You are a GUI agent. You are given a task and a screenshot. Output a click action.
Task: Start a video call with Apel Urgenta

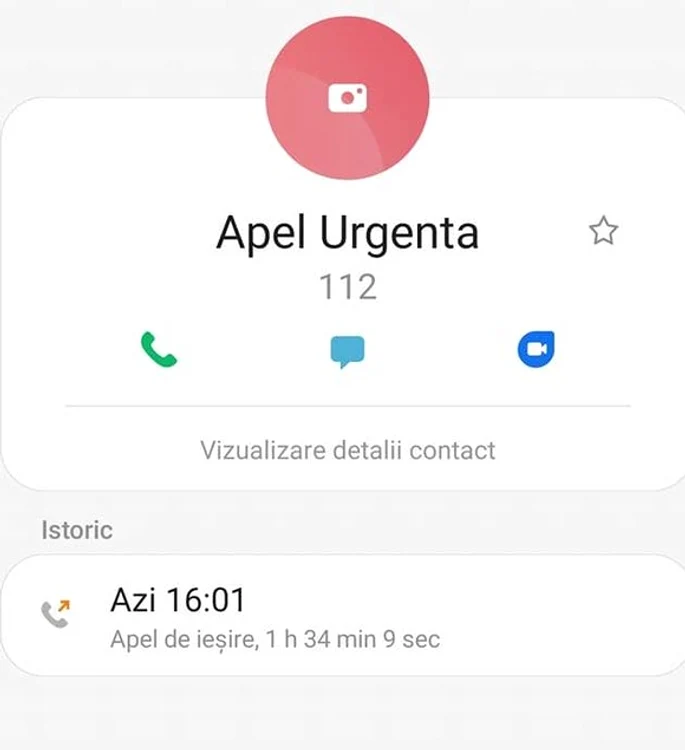tap(536, 349)
